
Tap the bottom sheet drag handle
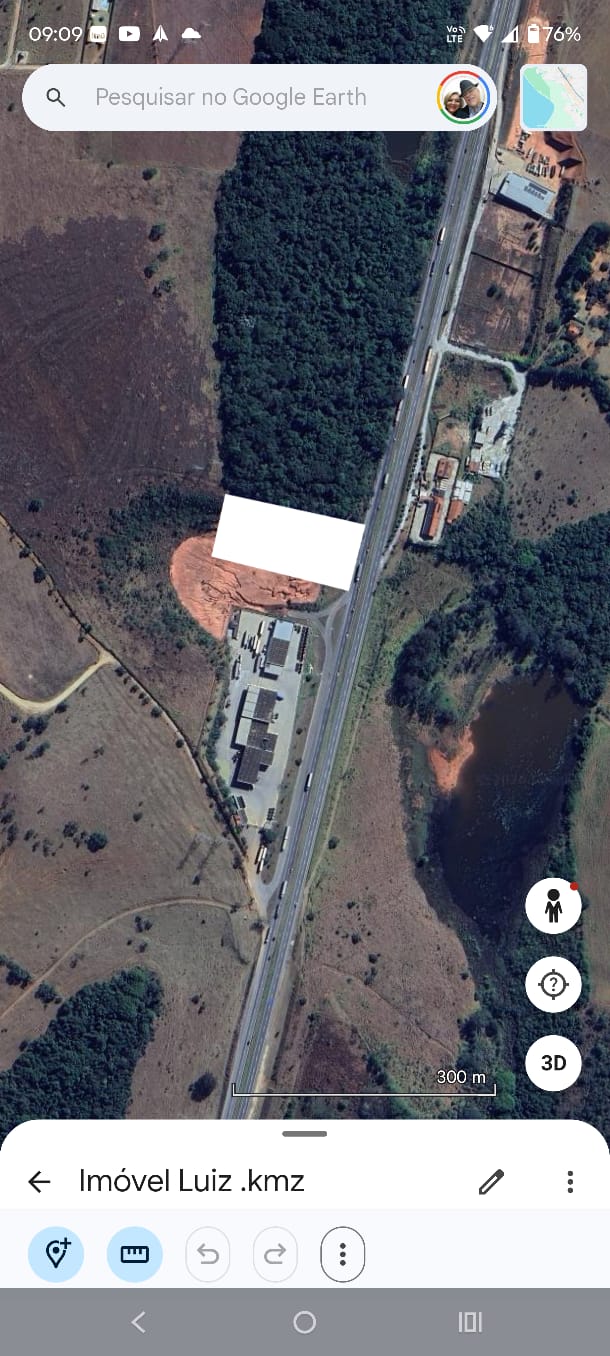click(x=305, y=1134)
